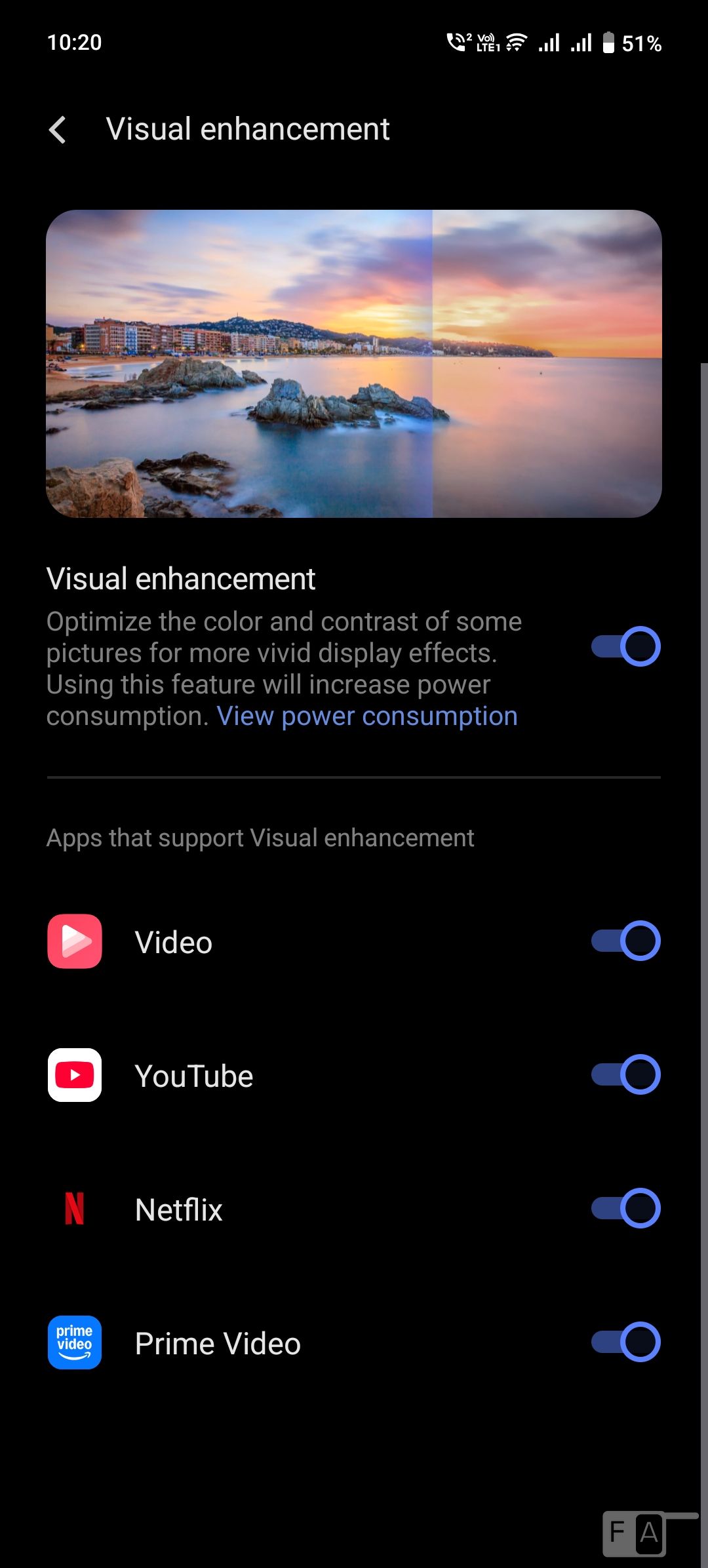Disable Visual enhancement for Video
This screenshot has width=708, height=1568.
pyautogui.click(x=625, y=941)
